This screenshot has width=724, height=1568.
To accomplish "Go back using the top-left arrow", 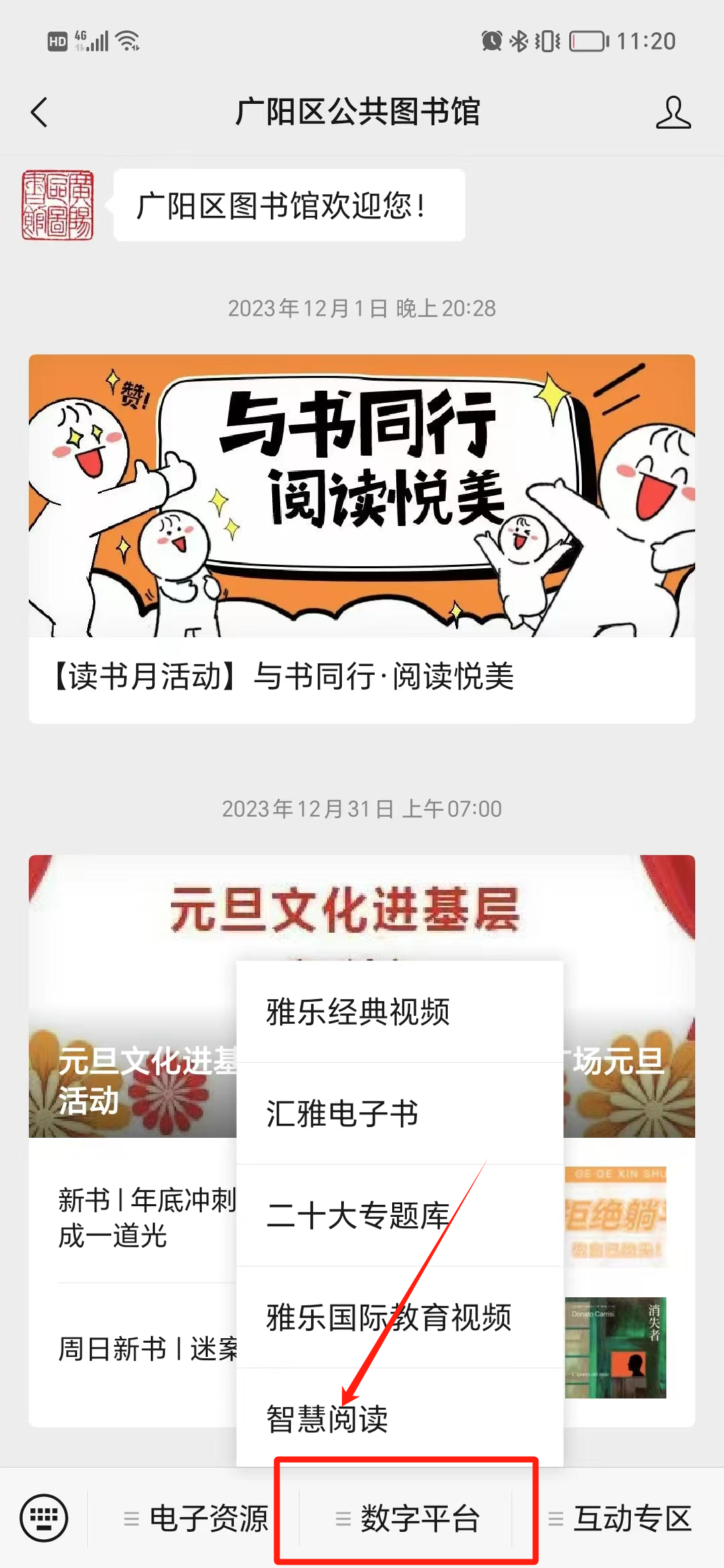I will coord(40,112).
